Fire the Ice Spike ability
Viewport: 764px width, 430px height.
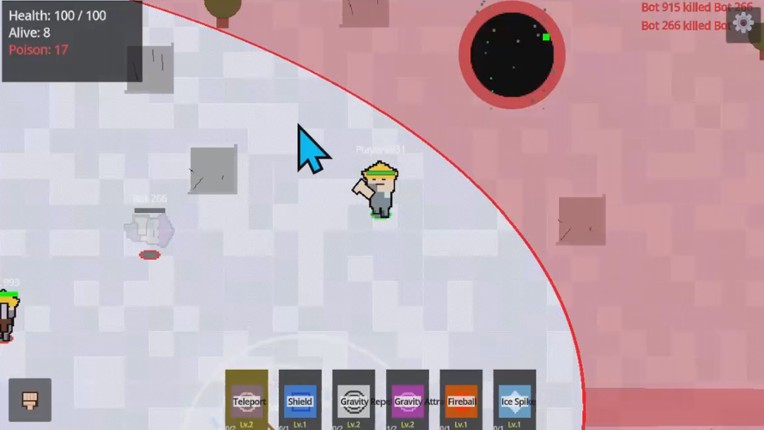[x=515, y=401]
